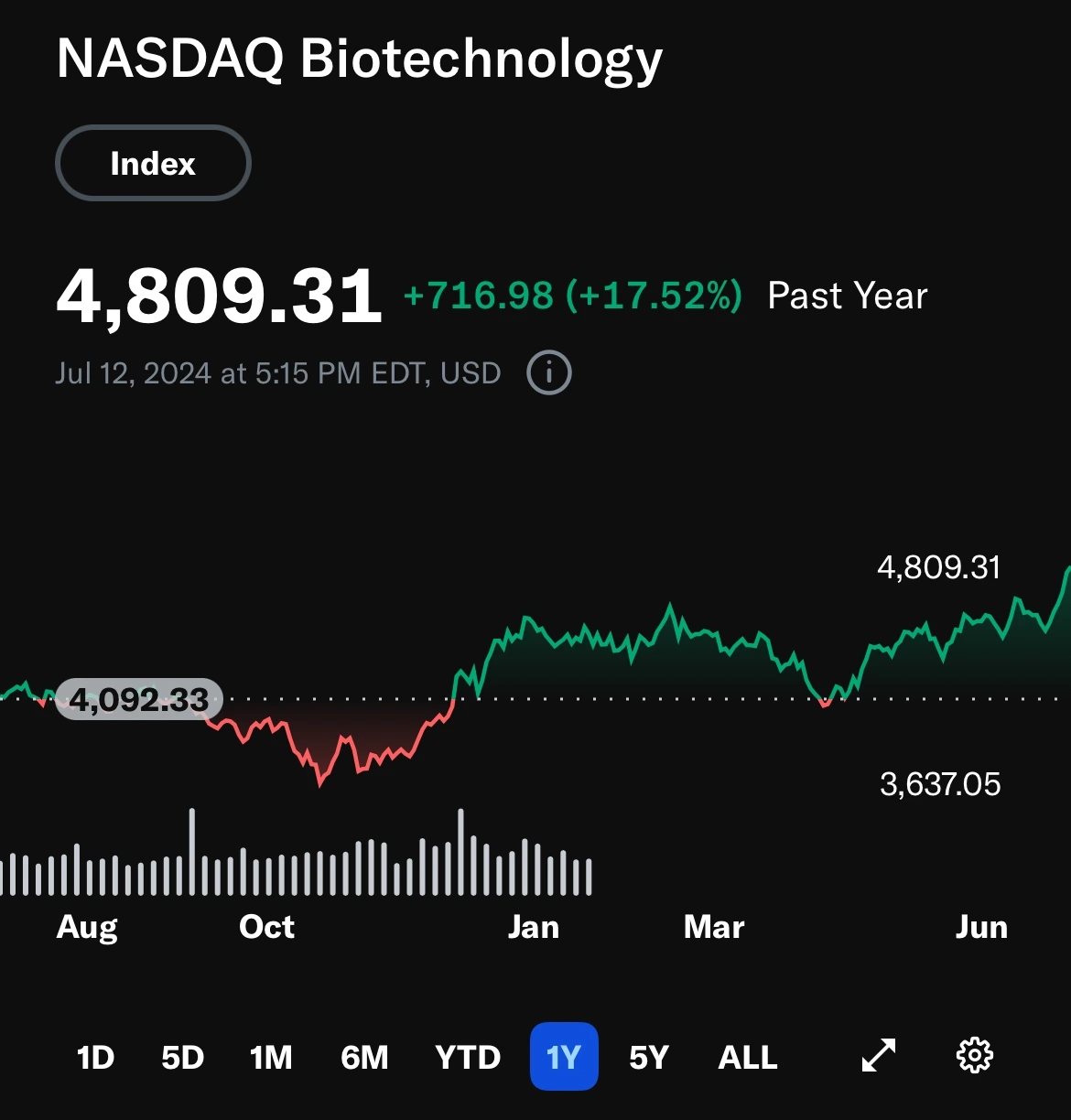
Task: Select the 5D time range
Action: coord(182,1057)
